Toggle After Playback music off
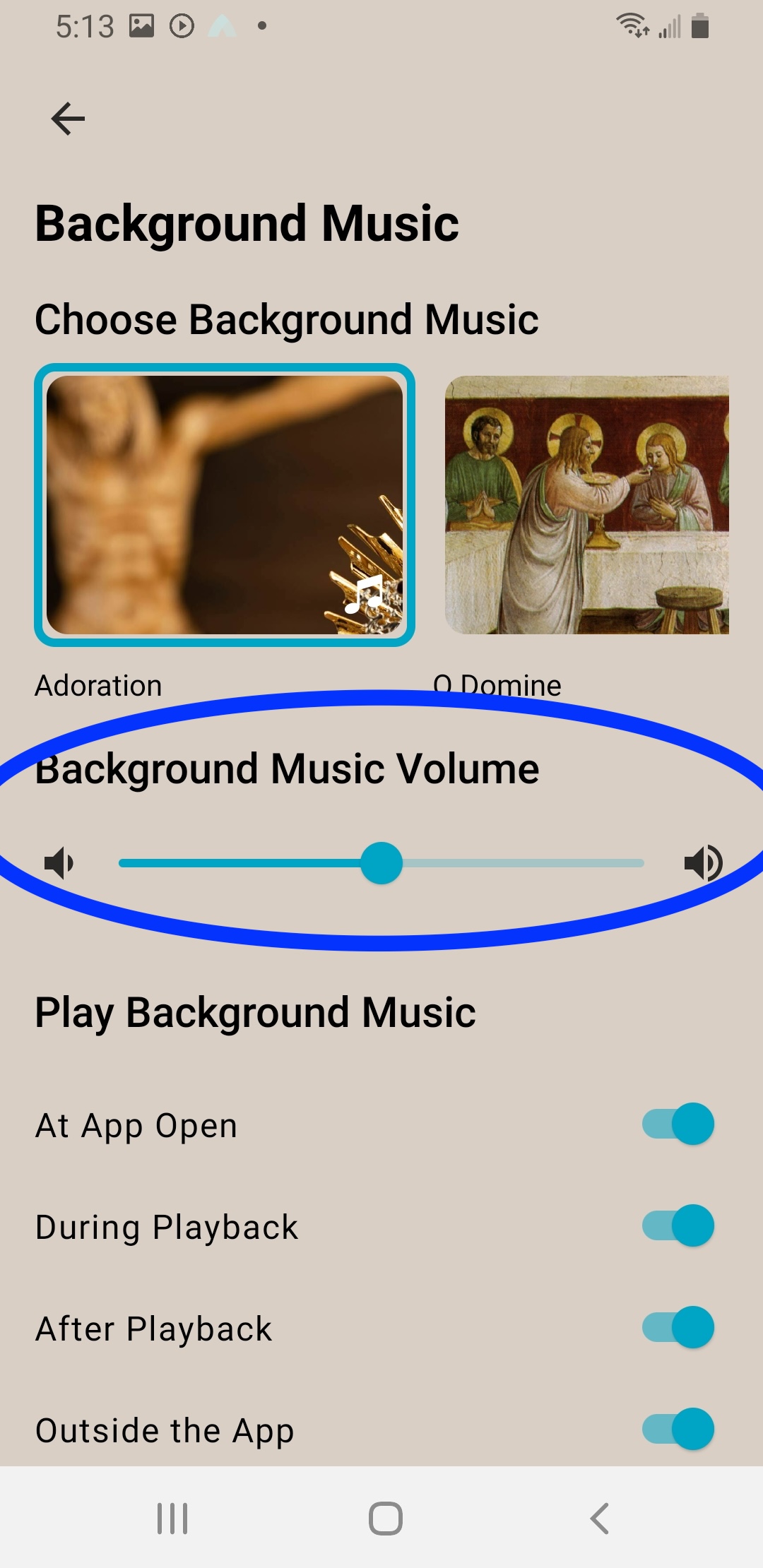The width and height of the screenshot is (763, 1568). 677,1326
